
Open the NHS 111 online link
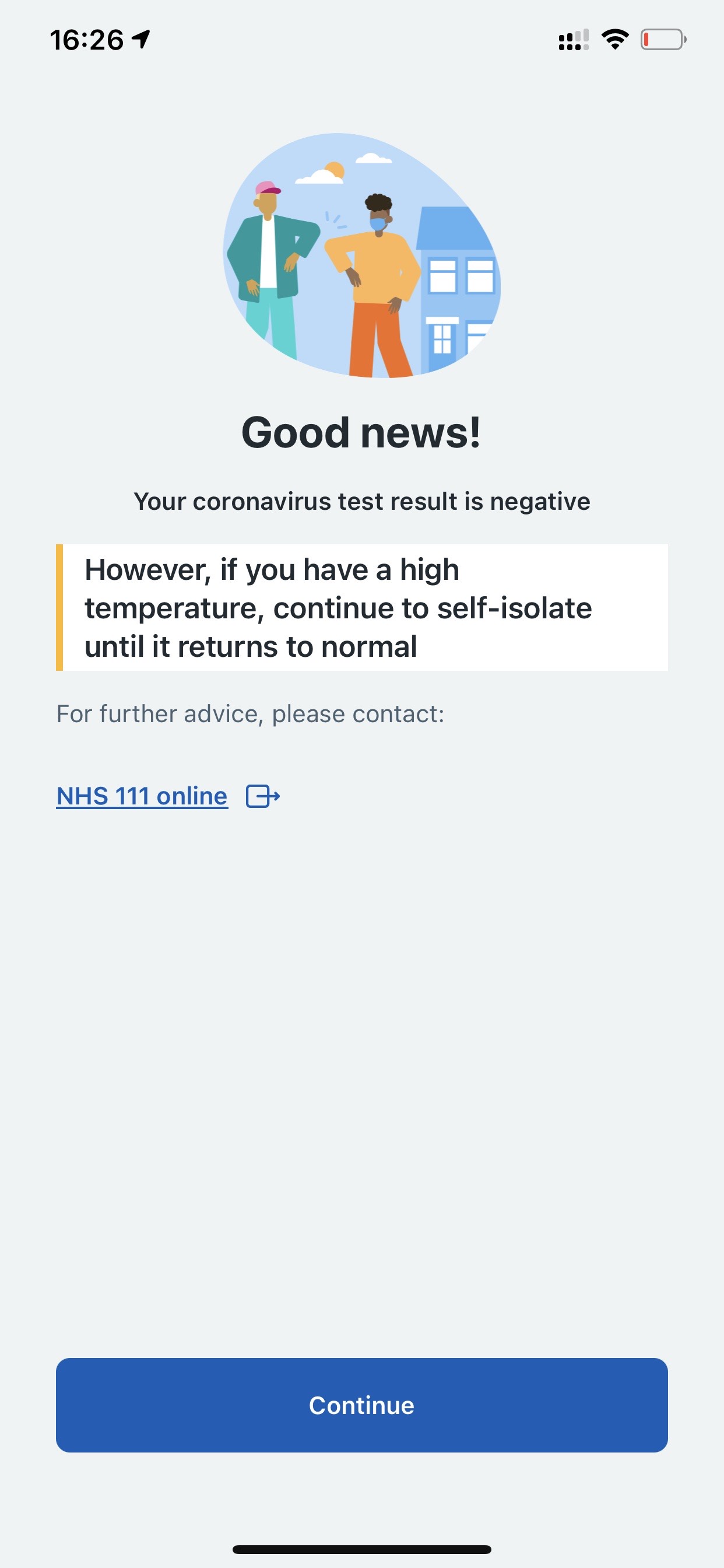[x=142, y=796]
